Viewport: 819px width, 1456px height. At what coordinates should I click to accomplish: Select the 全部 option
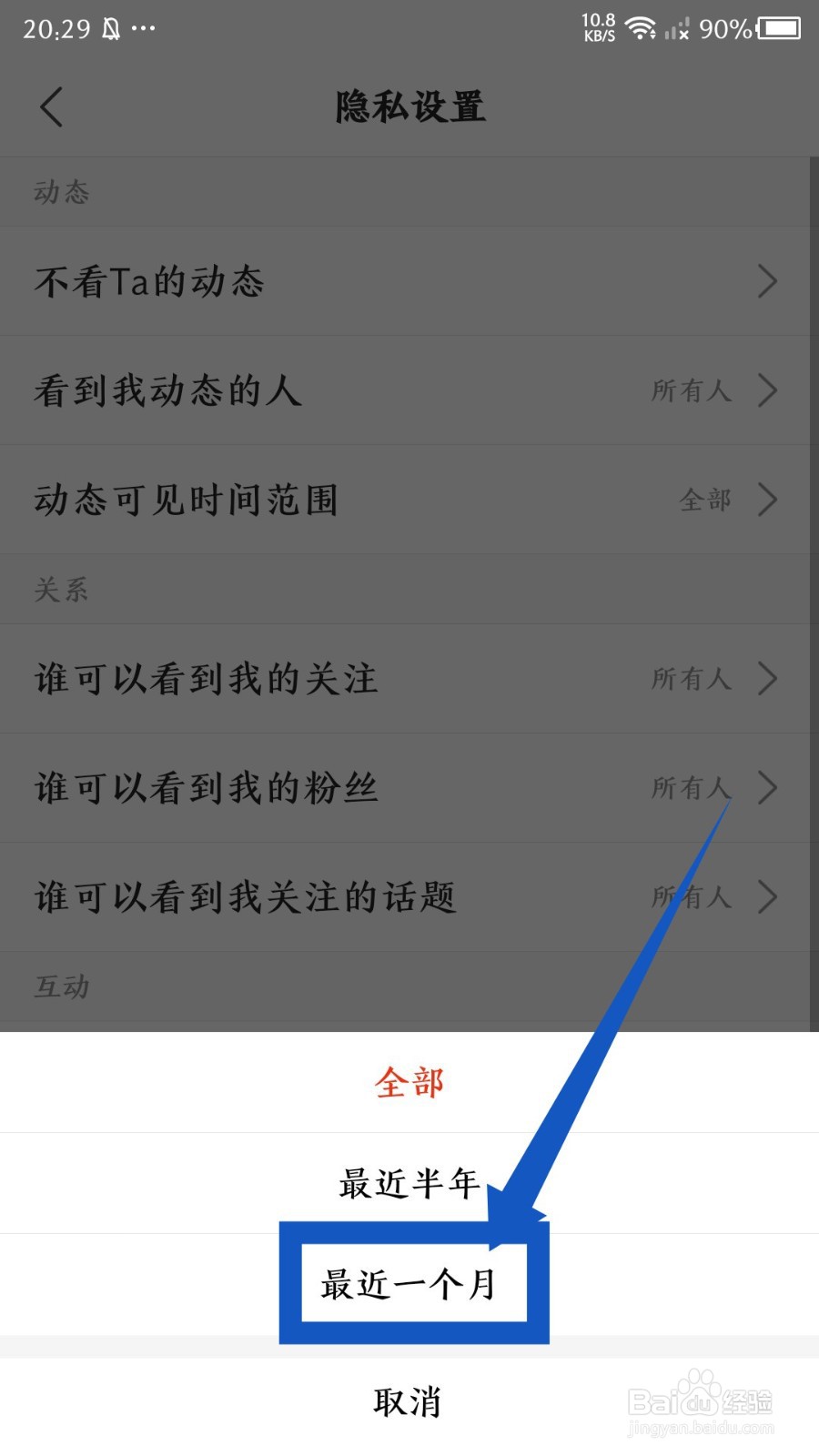(x=409, y=1083)
